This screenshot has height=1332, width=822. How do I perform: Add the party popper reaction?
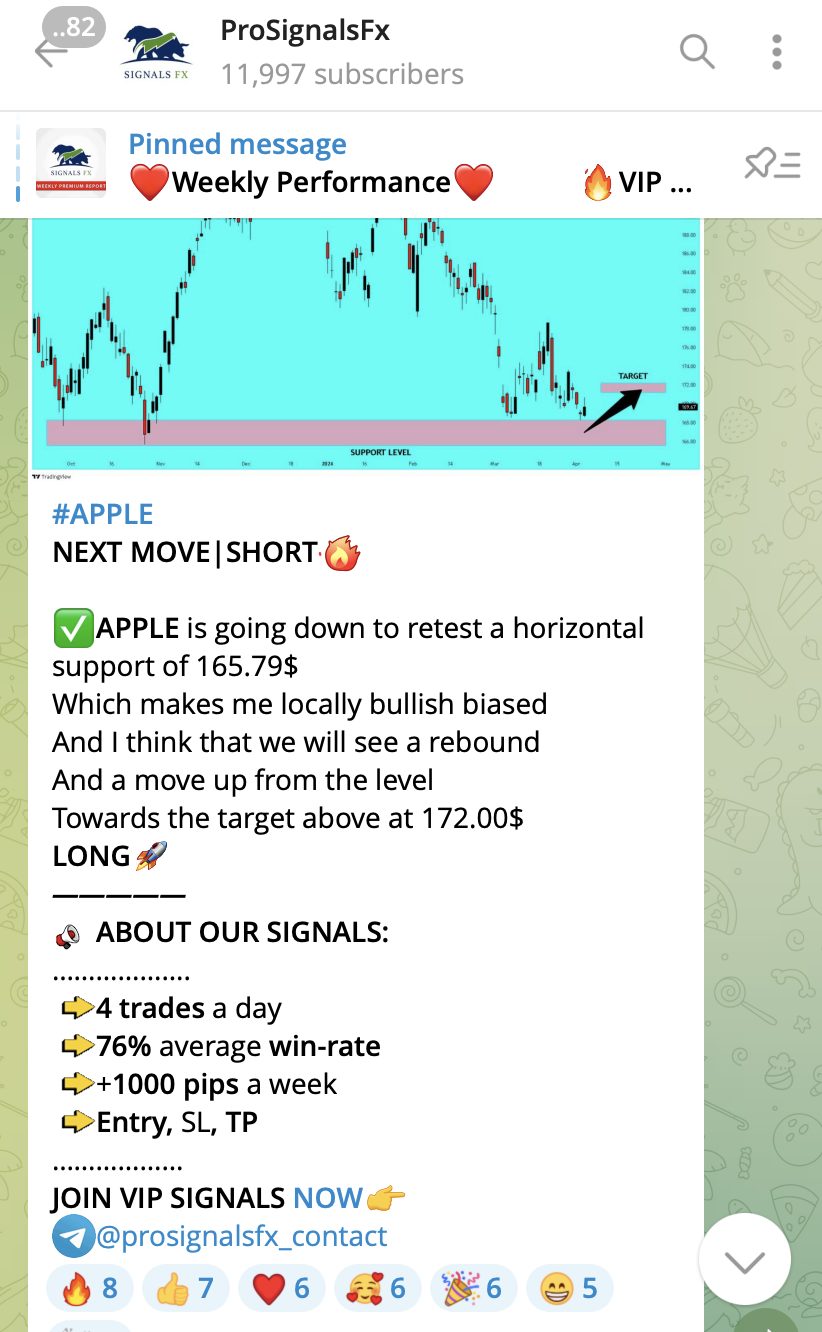click(473, 1288)
